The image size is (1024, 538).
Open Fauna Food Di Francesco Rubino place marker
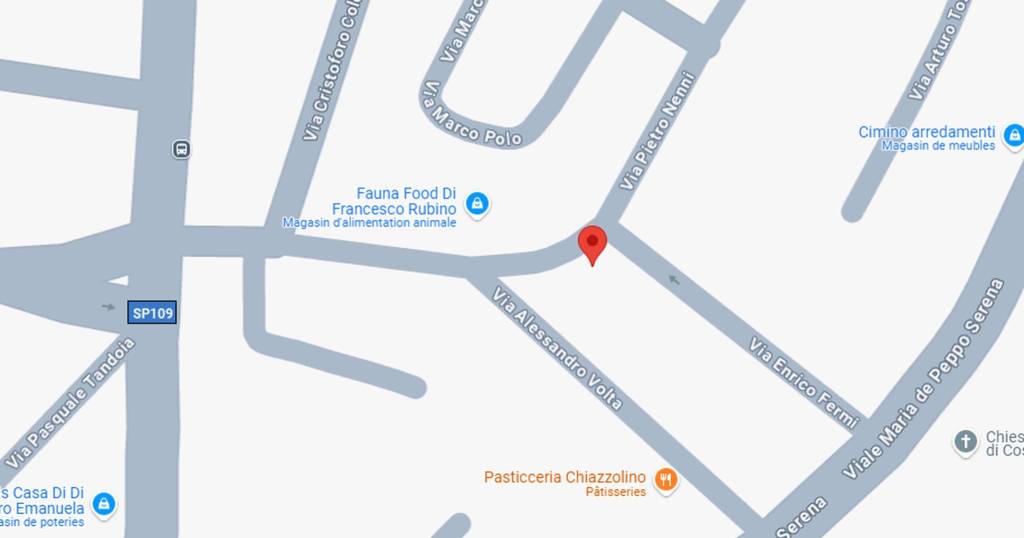(x=478, y=205)
